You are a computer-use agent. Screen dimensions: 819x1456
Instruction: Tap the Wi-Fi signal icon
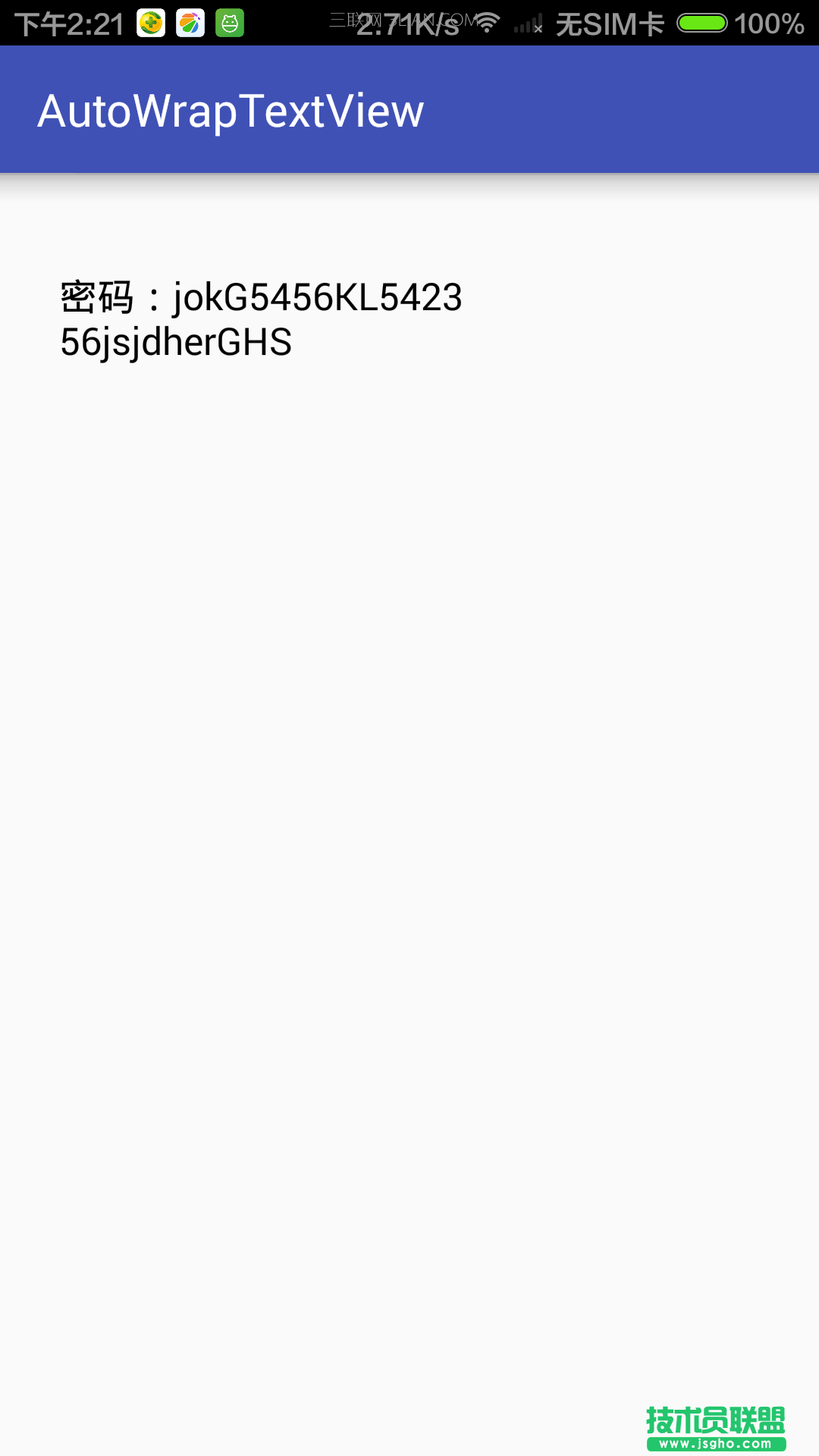click(x=485, y=21)
